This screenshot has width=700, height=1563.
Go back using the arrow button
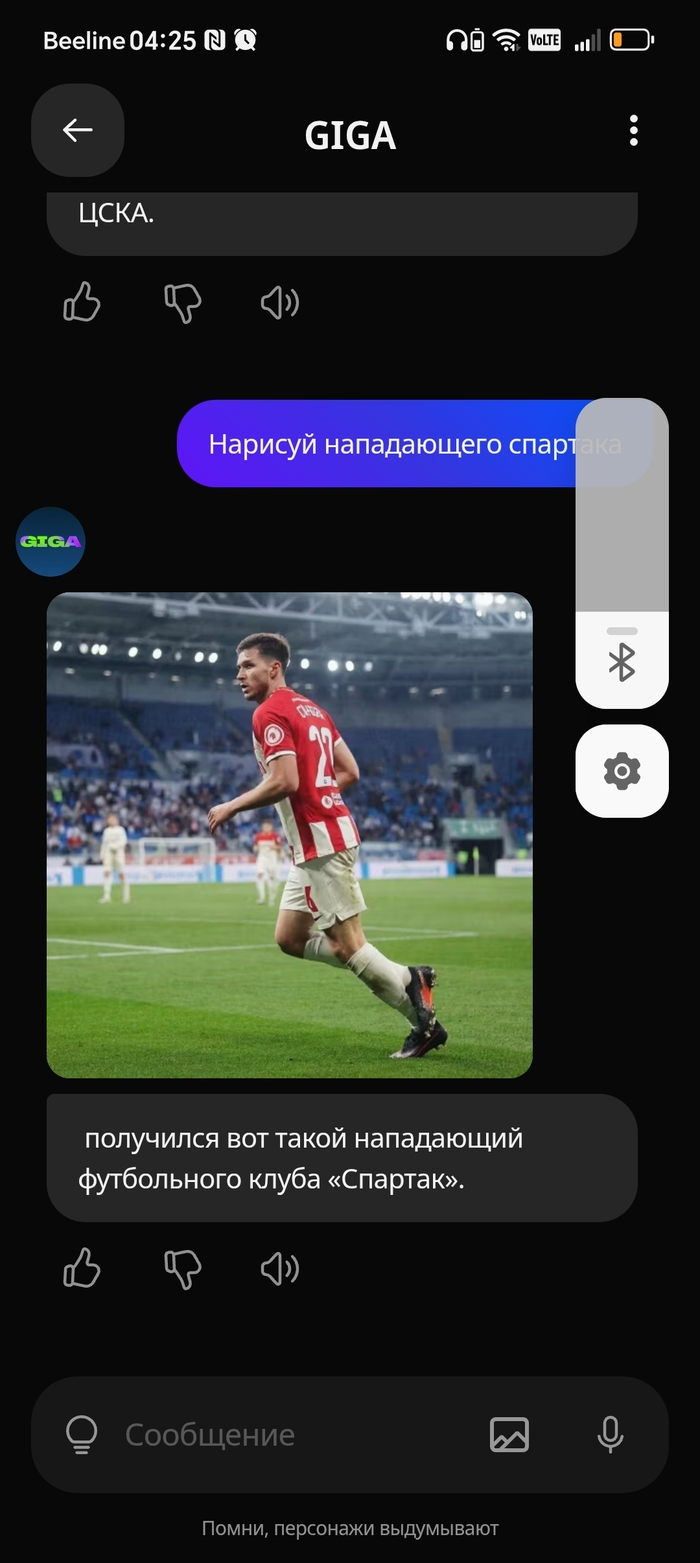78,130
